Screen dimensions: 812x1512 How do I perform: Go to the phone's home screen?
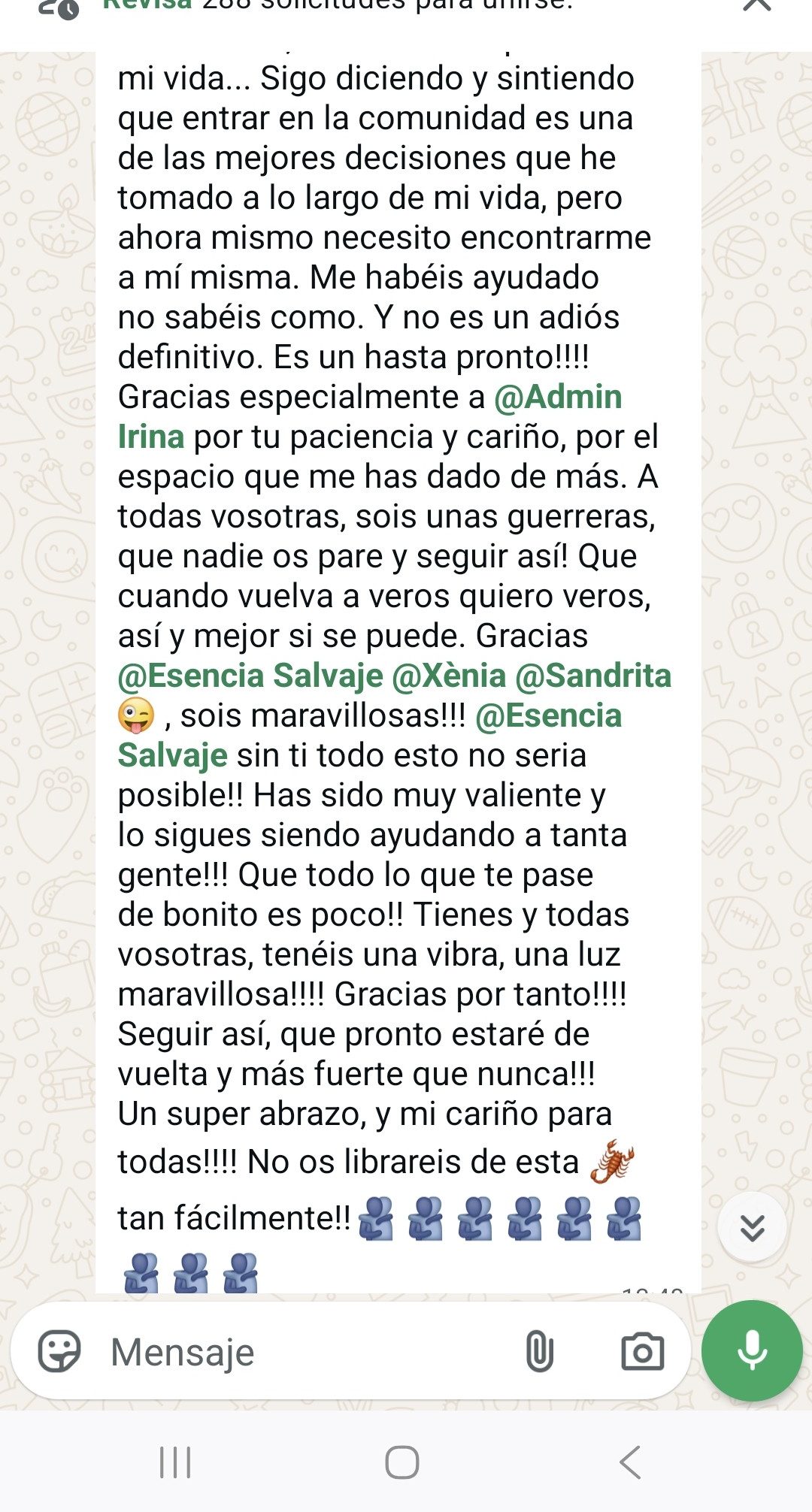[402, 1462]
